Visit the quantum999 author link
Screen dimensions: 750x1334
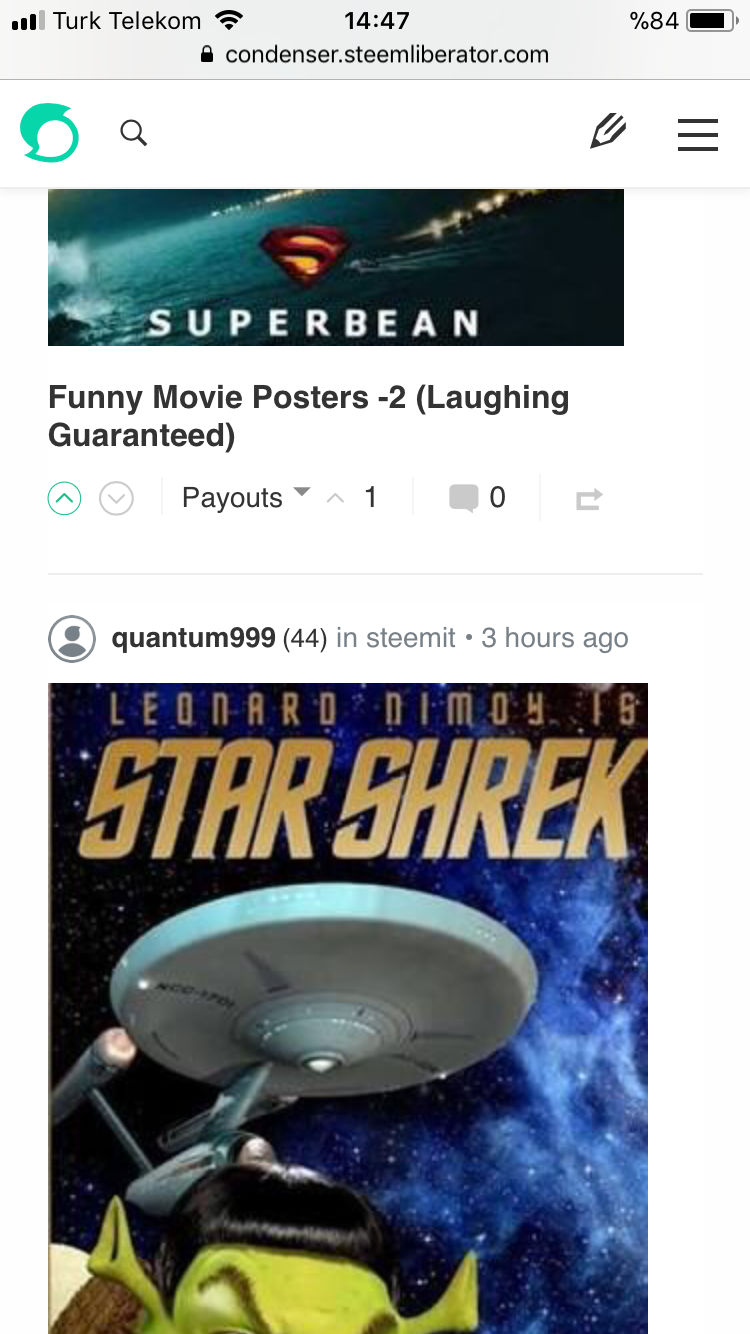coord(193,638)
